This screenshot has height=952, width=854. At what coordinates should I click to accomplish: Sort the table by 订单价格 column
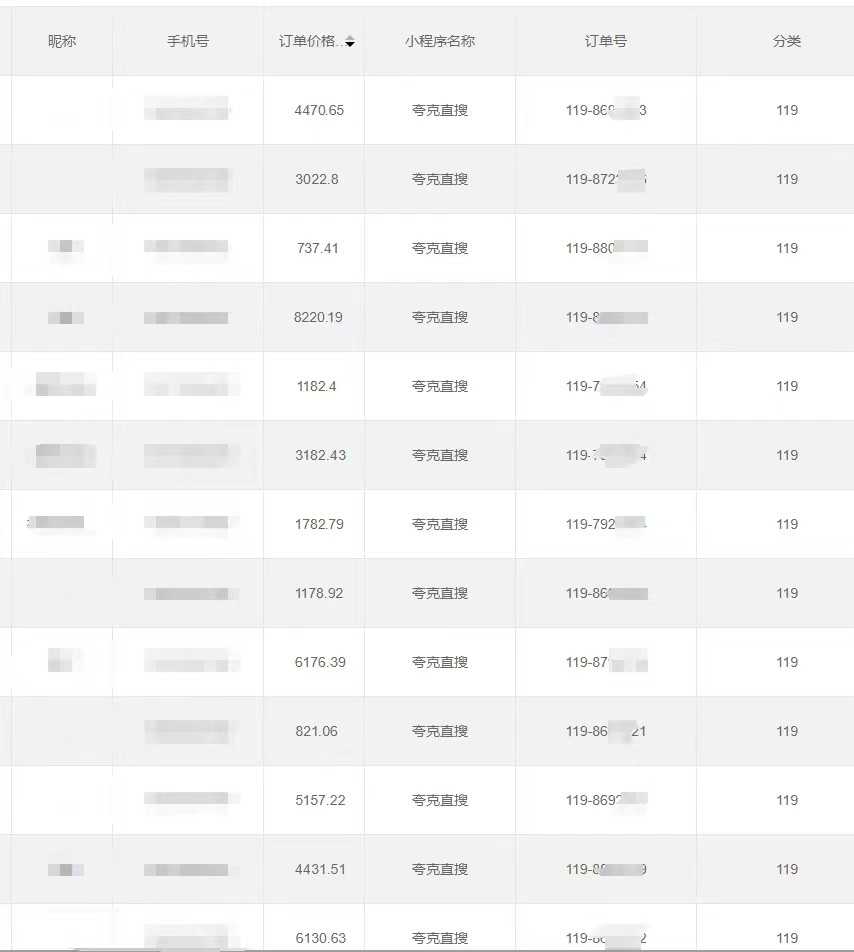[x=349, y=42]
